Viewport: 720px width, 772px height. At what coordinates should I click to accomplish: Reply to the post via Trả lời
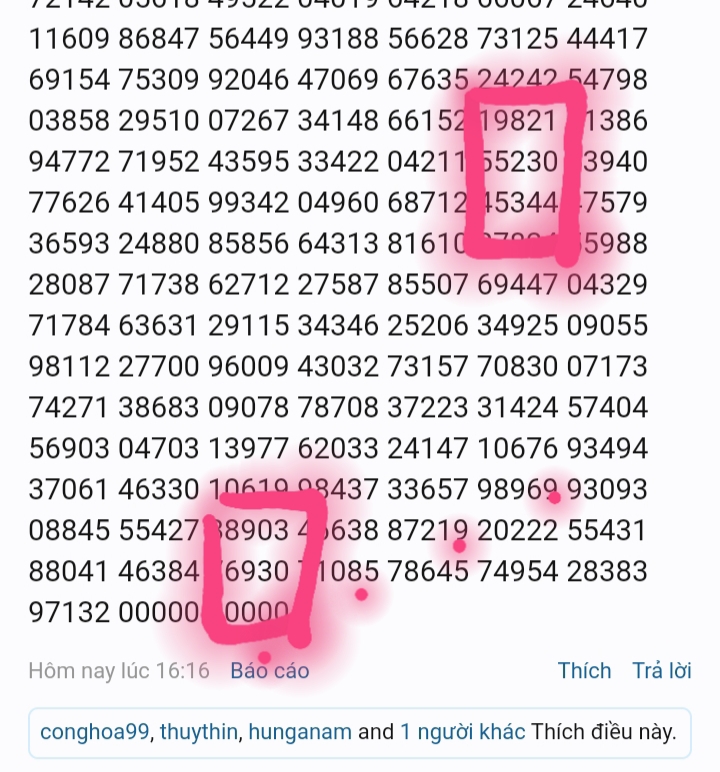[661, 670]
